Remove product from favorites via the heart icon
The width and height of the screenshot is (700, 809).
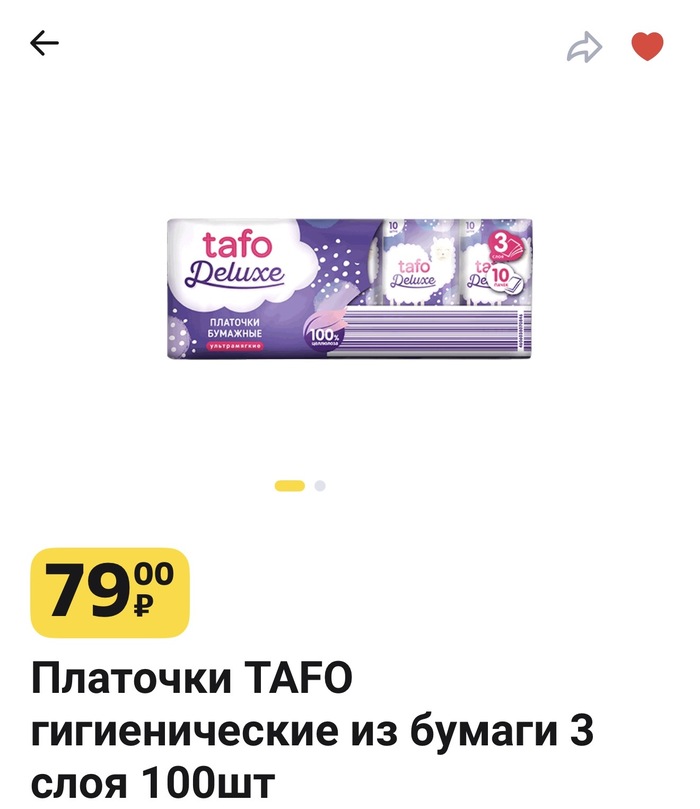tap(647, 46)
